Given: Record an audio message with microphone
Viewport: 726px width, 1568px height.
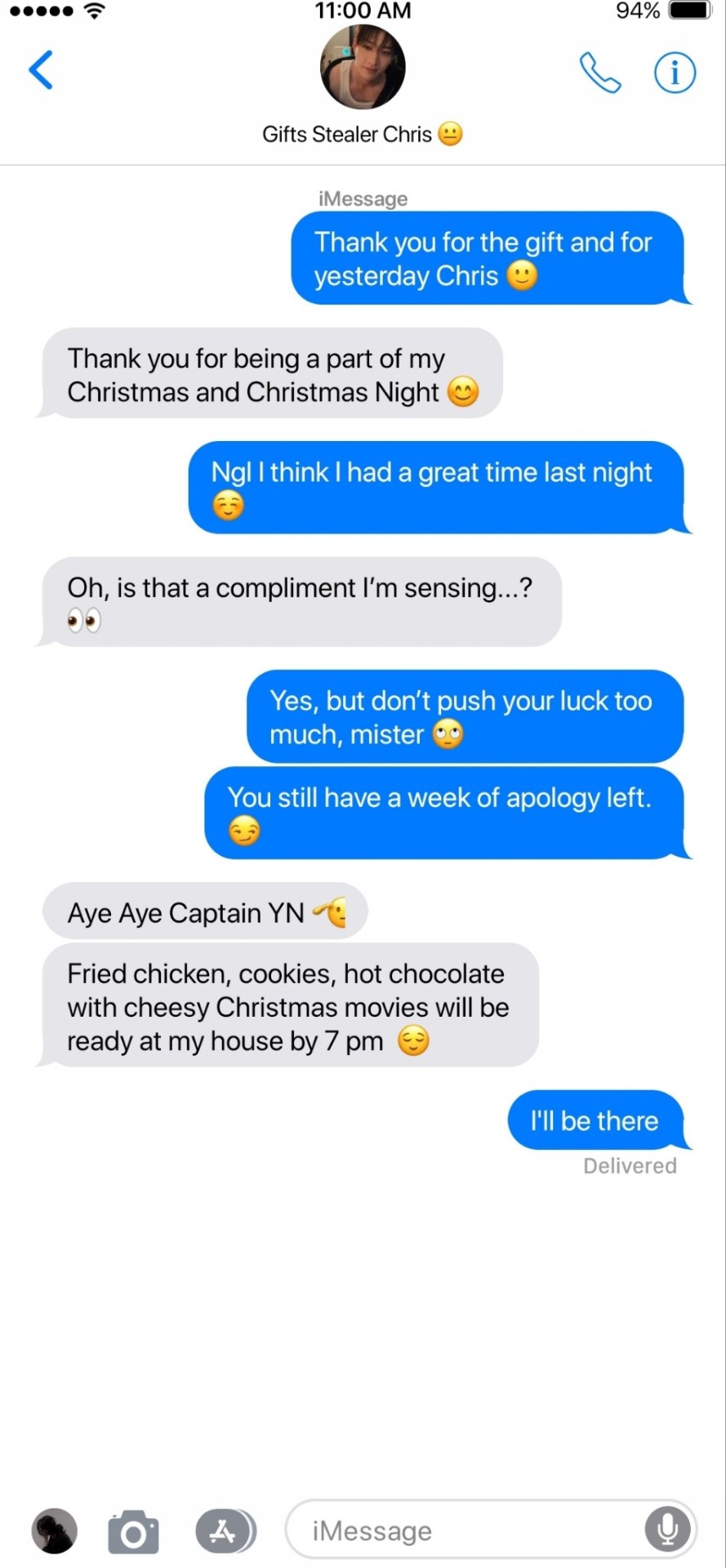Looking at the screenshot, I should tap(667, 1530).
